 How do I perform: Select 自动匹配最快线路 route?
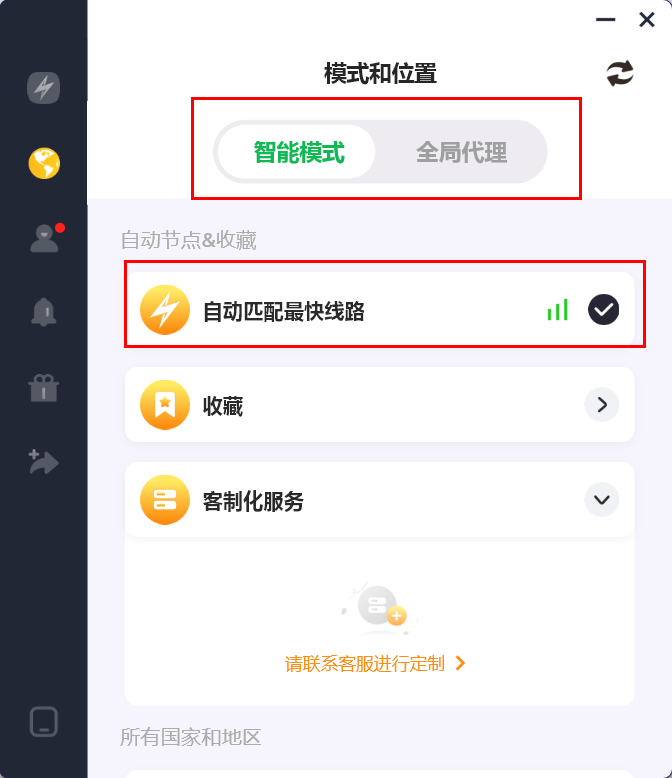[x=380, y=310]
